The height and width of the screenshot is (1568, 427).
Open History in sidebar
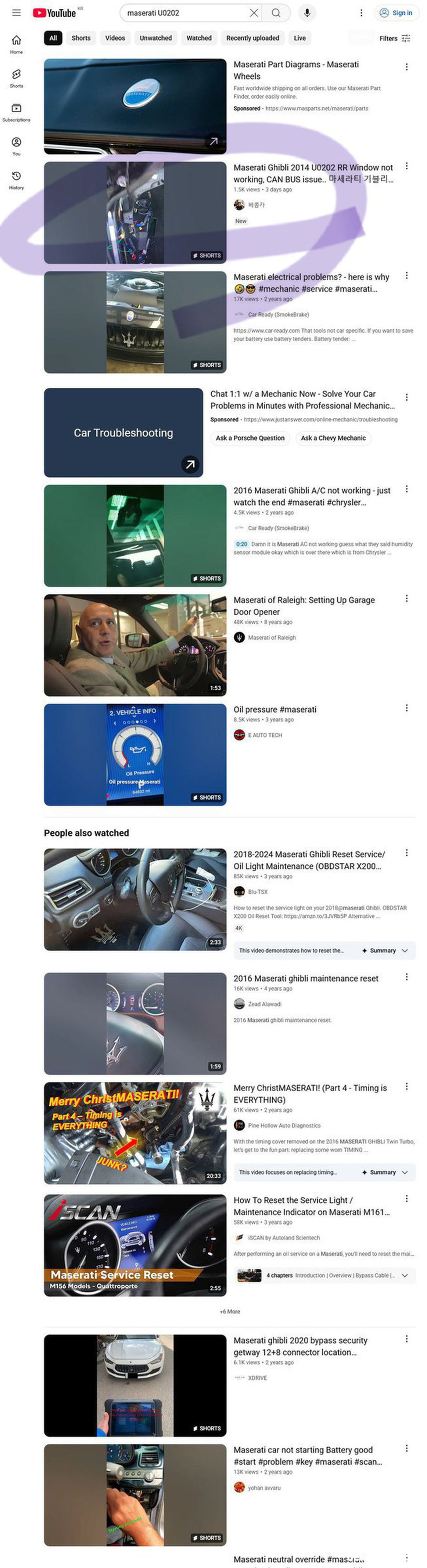point(16,180)
